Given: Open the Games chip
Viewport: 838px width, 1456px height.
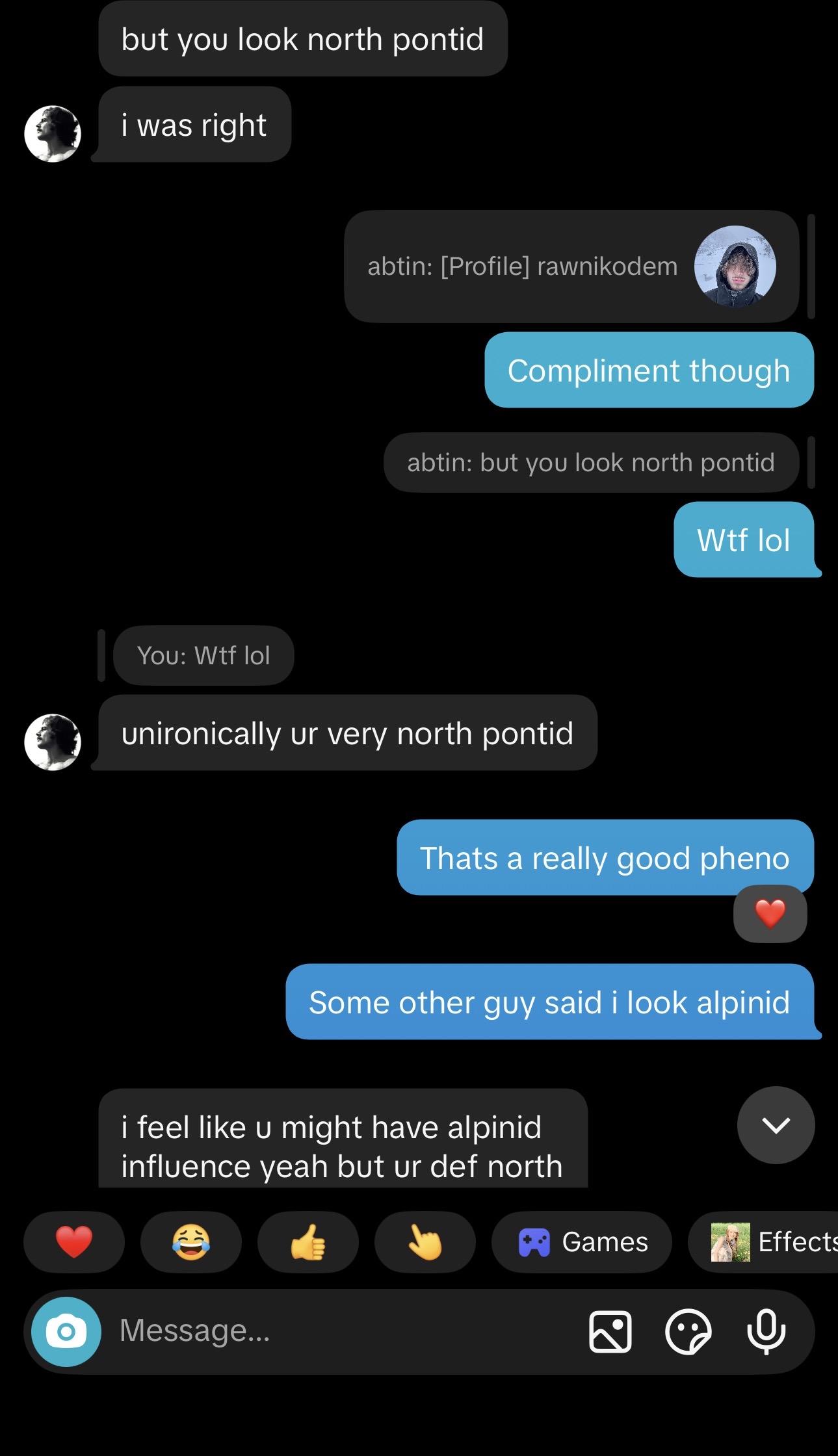Looking at the screenshot, I should (x=581, y=1241).
